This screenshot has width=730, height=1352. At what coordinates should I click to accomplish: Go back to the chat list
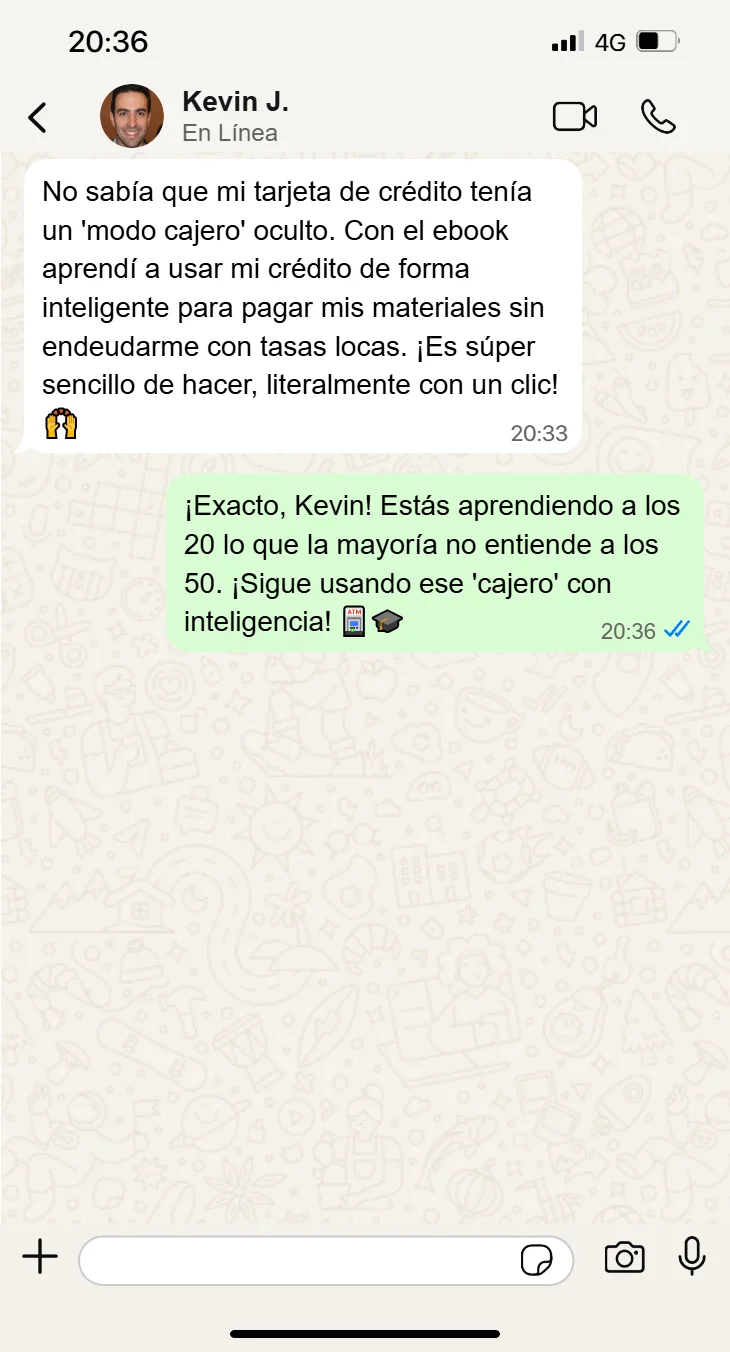tap(37, 117)
